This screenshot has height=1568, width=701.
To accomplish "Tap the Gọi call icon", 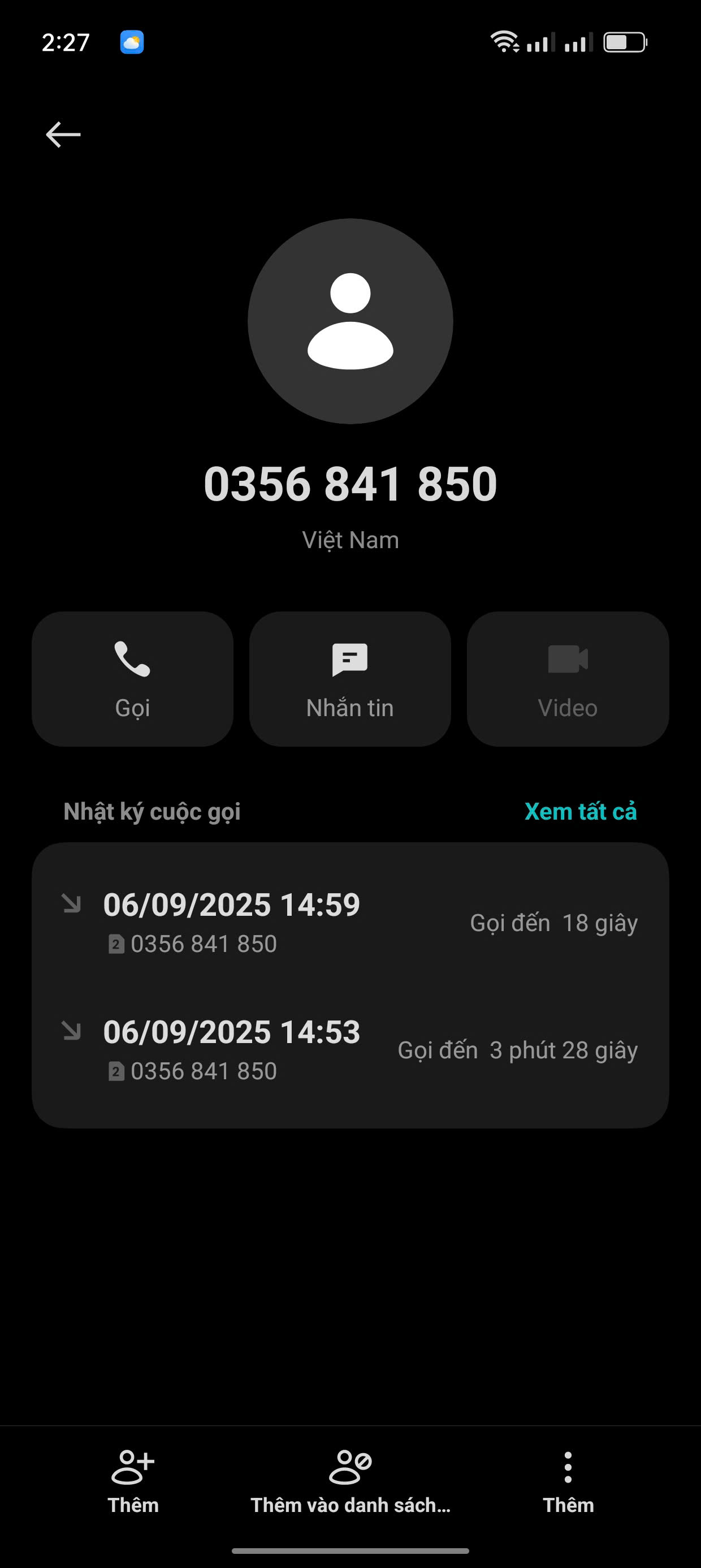I will coord(133,658).
